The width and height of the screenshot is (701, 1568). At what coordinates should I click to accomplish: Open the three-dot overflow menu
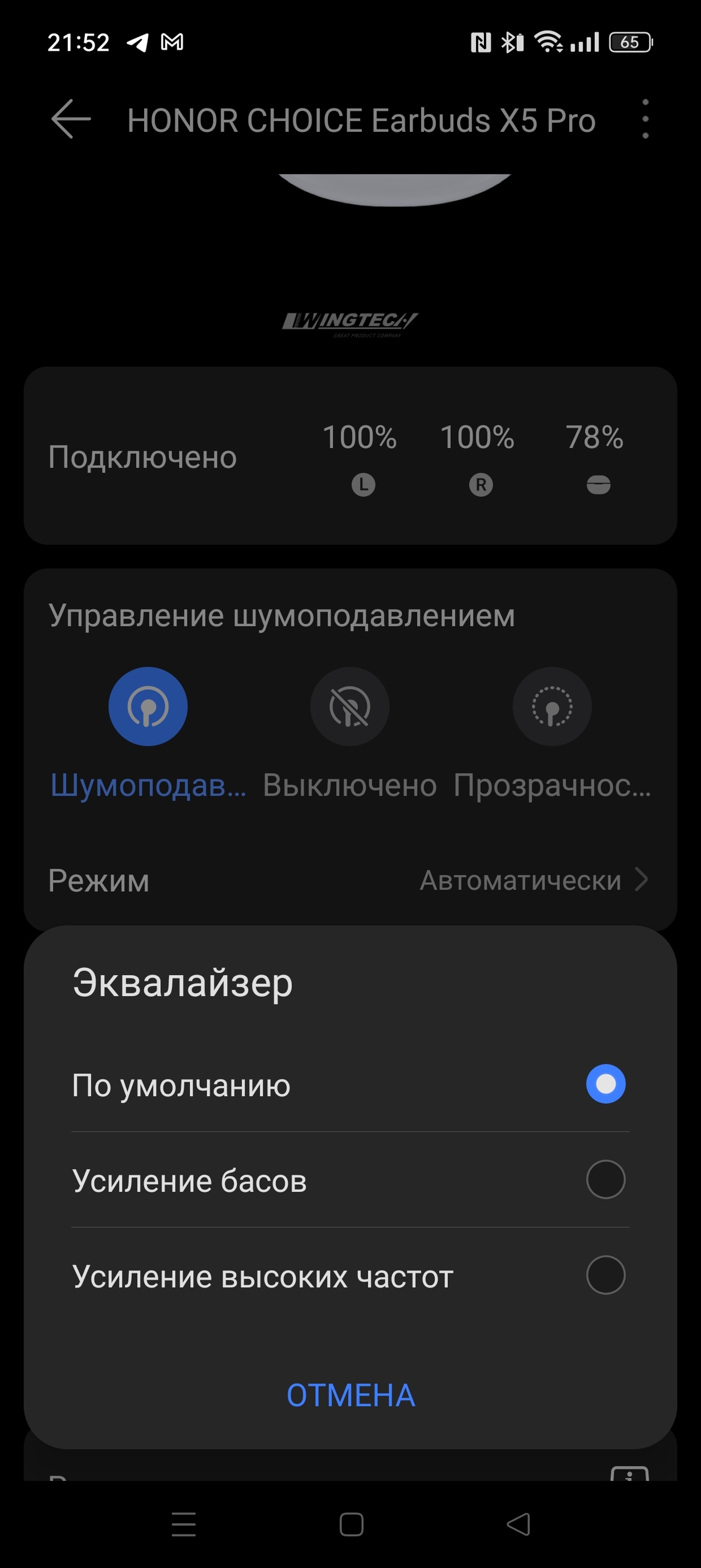point(645,119)
